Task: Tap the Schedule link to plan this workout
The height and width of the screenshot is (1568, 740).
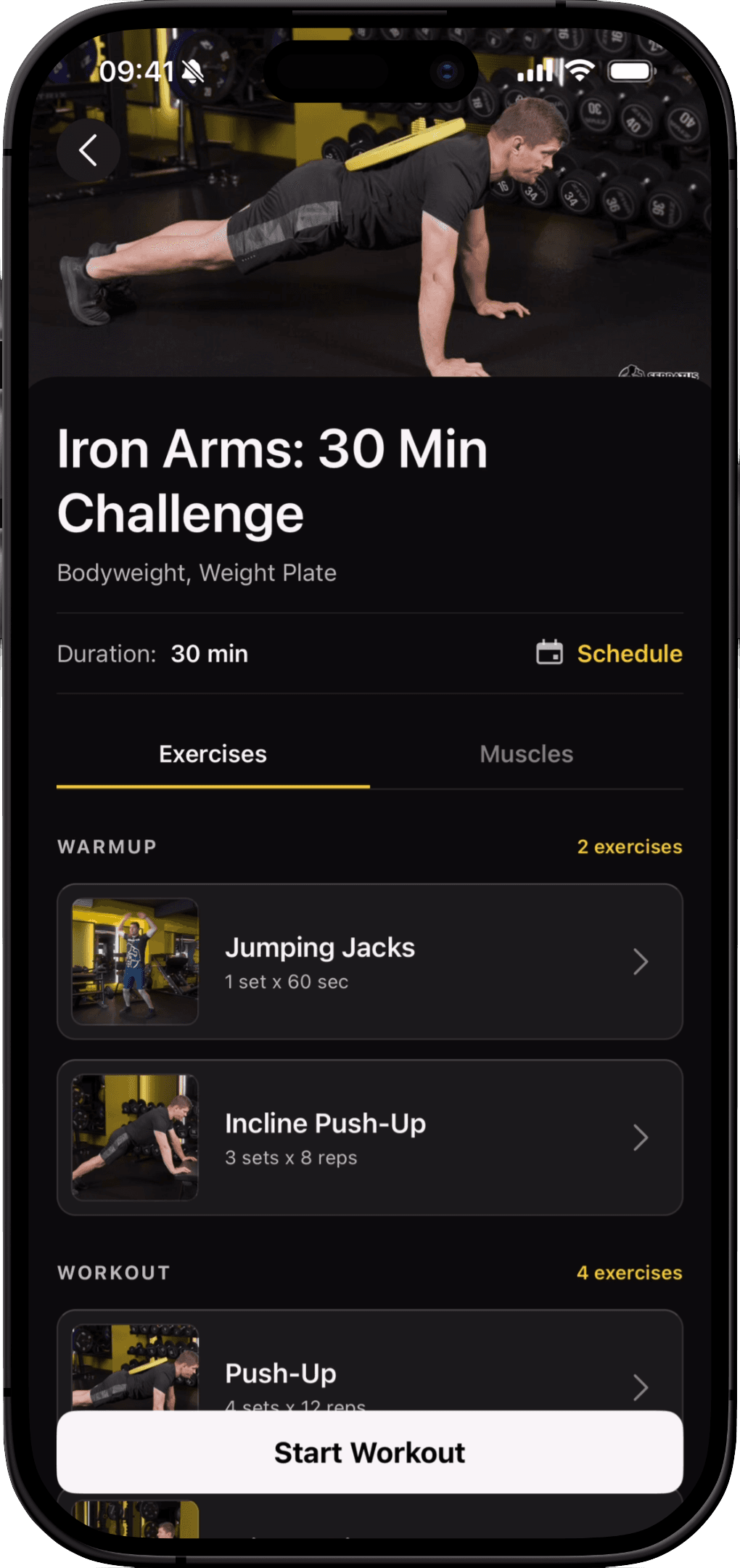Action: point(628,653)
